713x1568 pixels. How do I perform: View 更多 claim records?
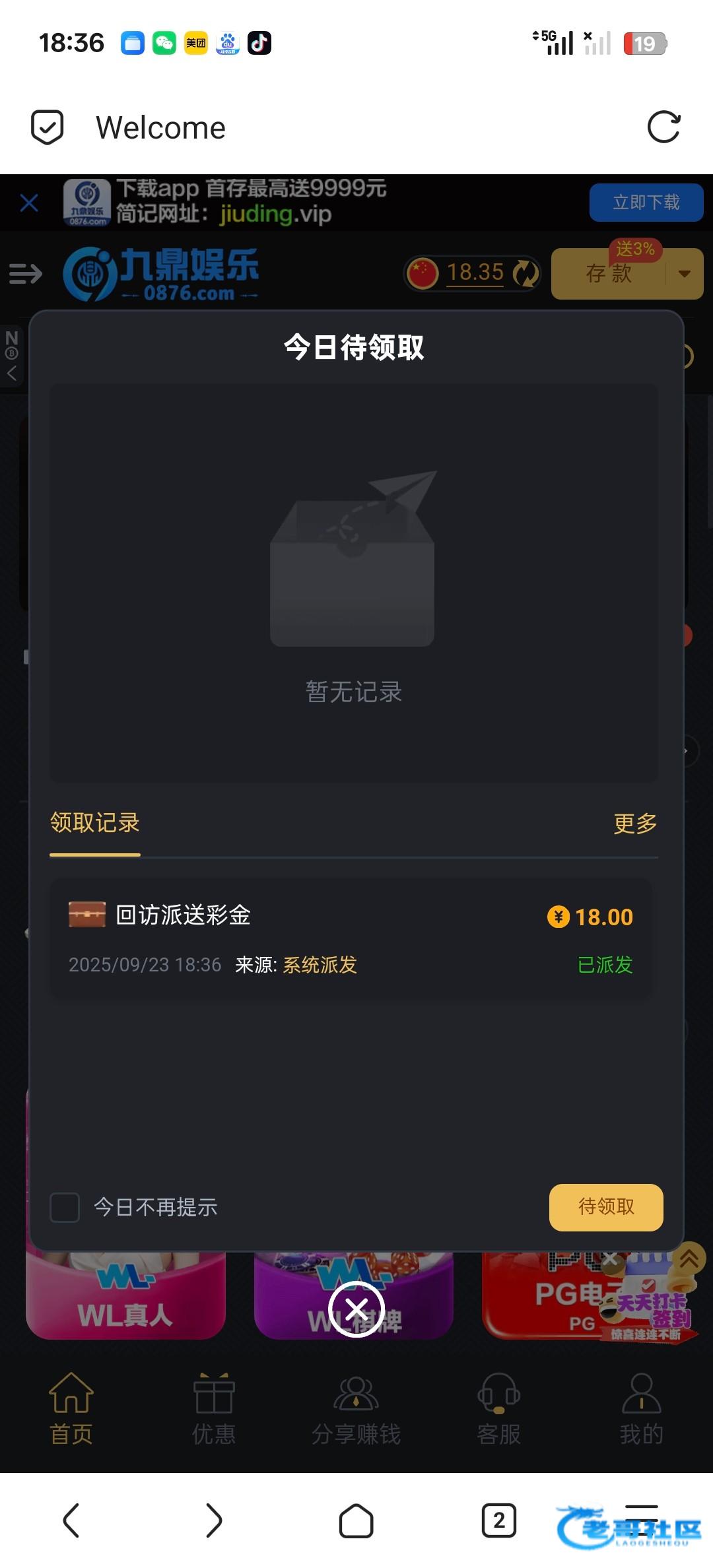(x=634, y=824)
